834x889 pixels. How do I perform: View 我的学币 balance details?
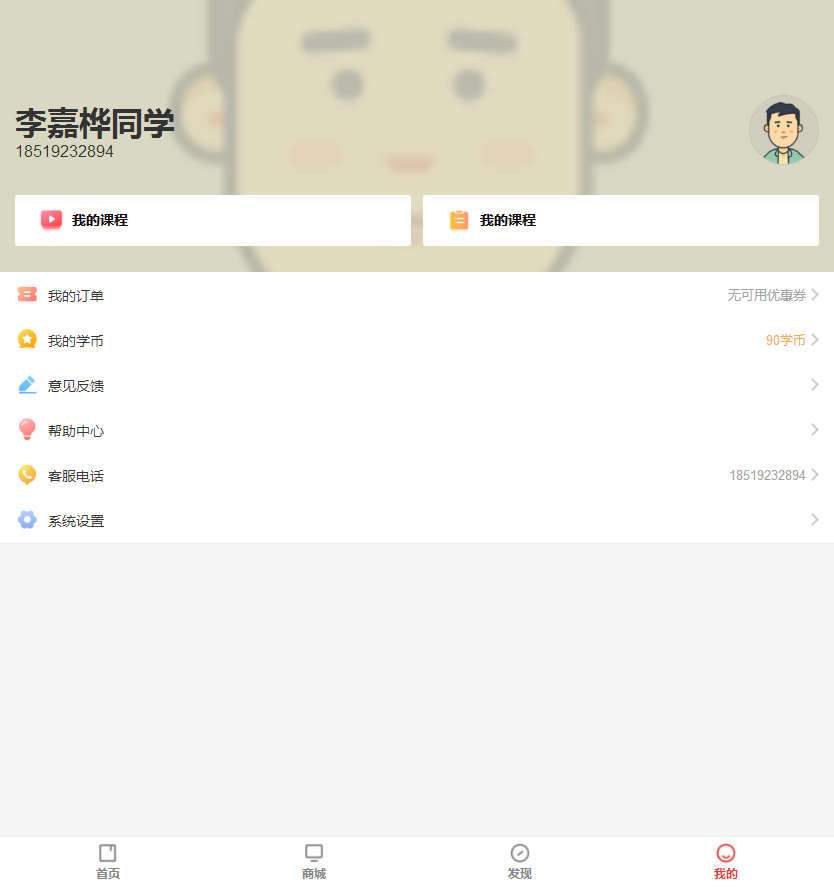click(416, 340)
